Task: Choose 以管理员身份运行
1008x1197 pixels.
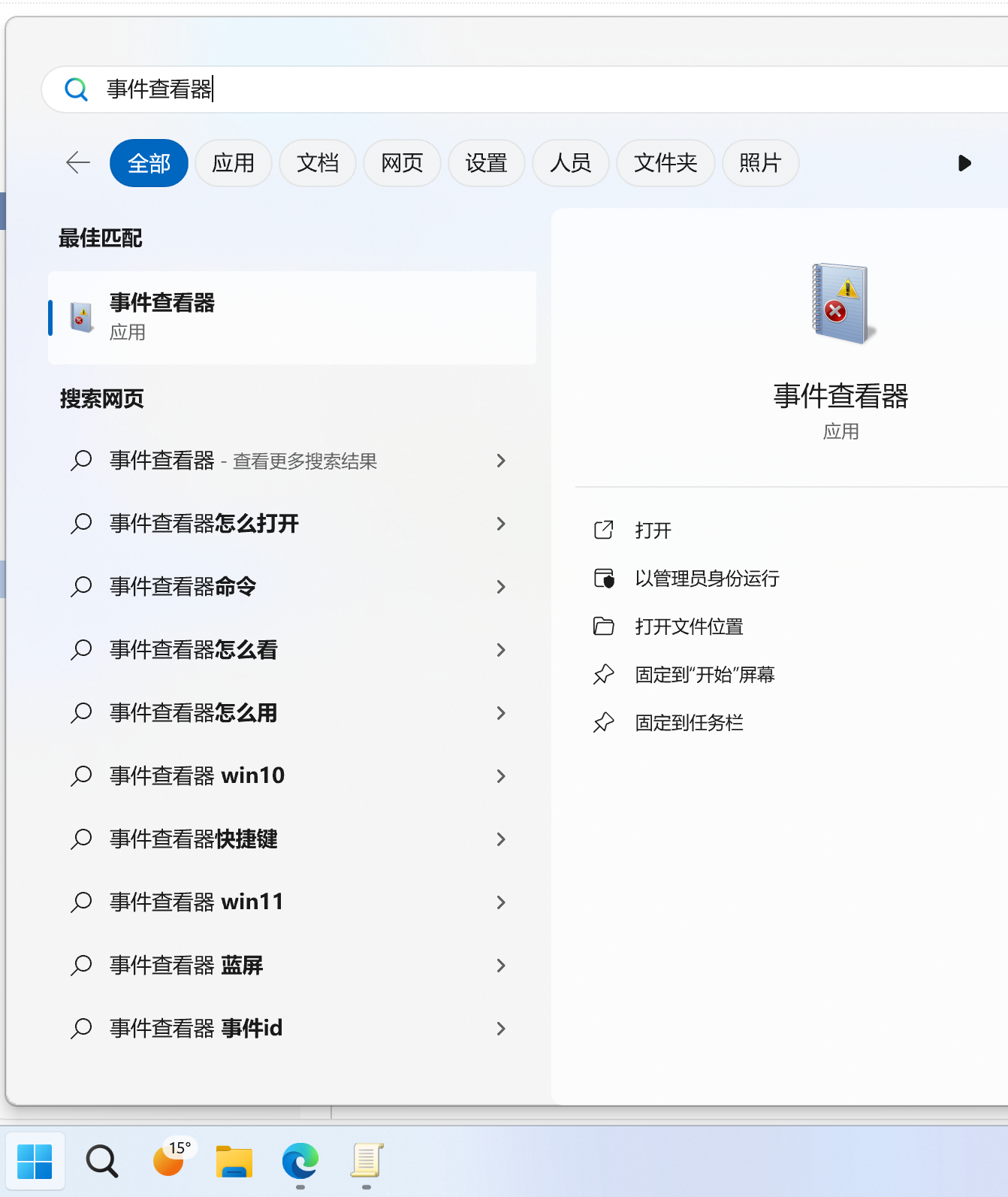Action: point(706,579)
